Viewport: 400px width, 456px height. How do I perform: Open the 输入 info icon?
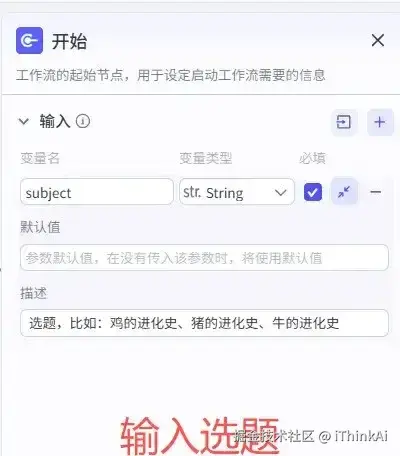click(83, 121)
